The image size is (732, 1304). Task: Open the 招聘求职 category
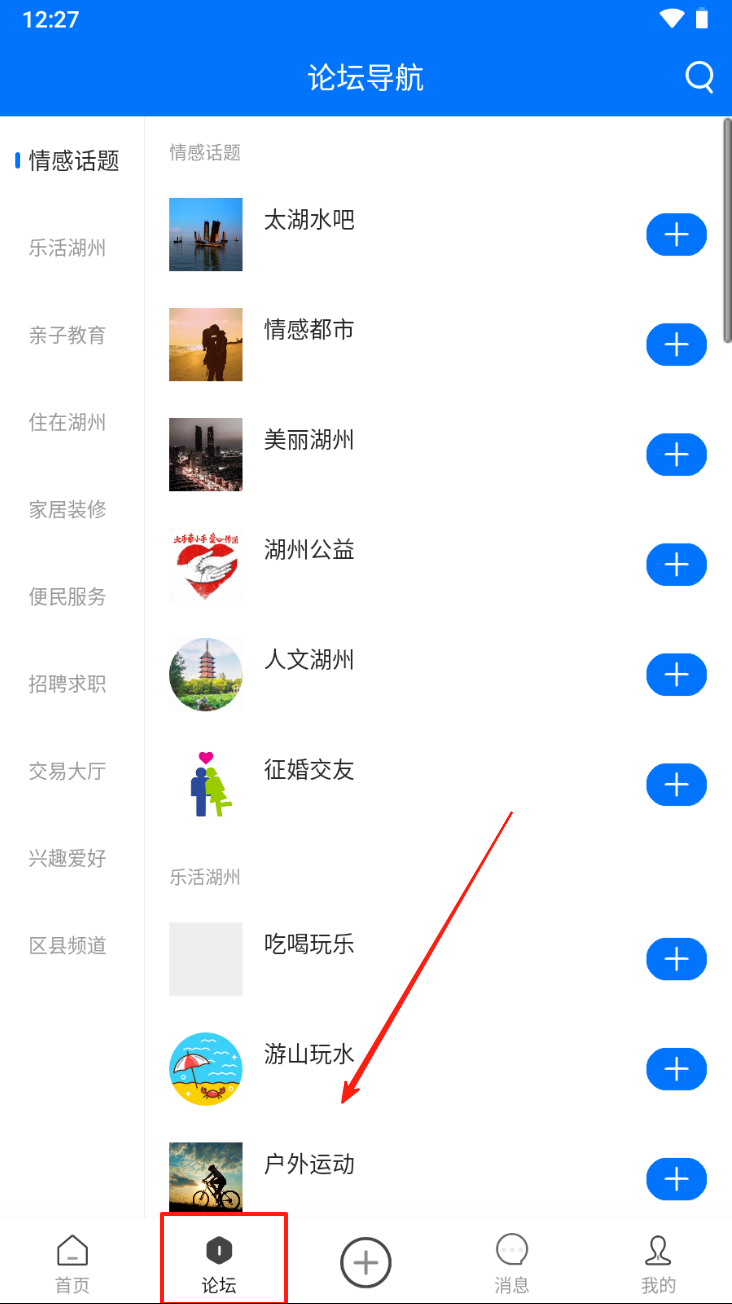(67, 684)
